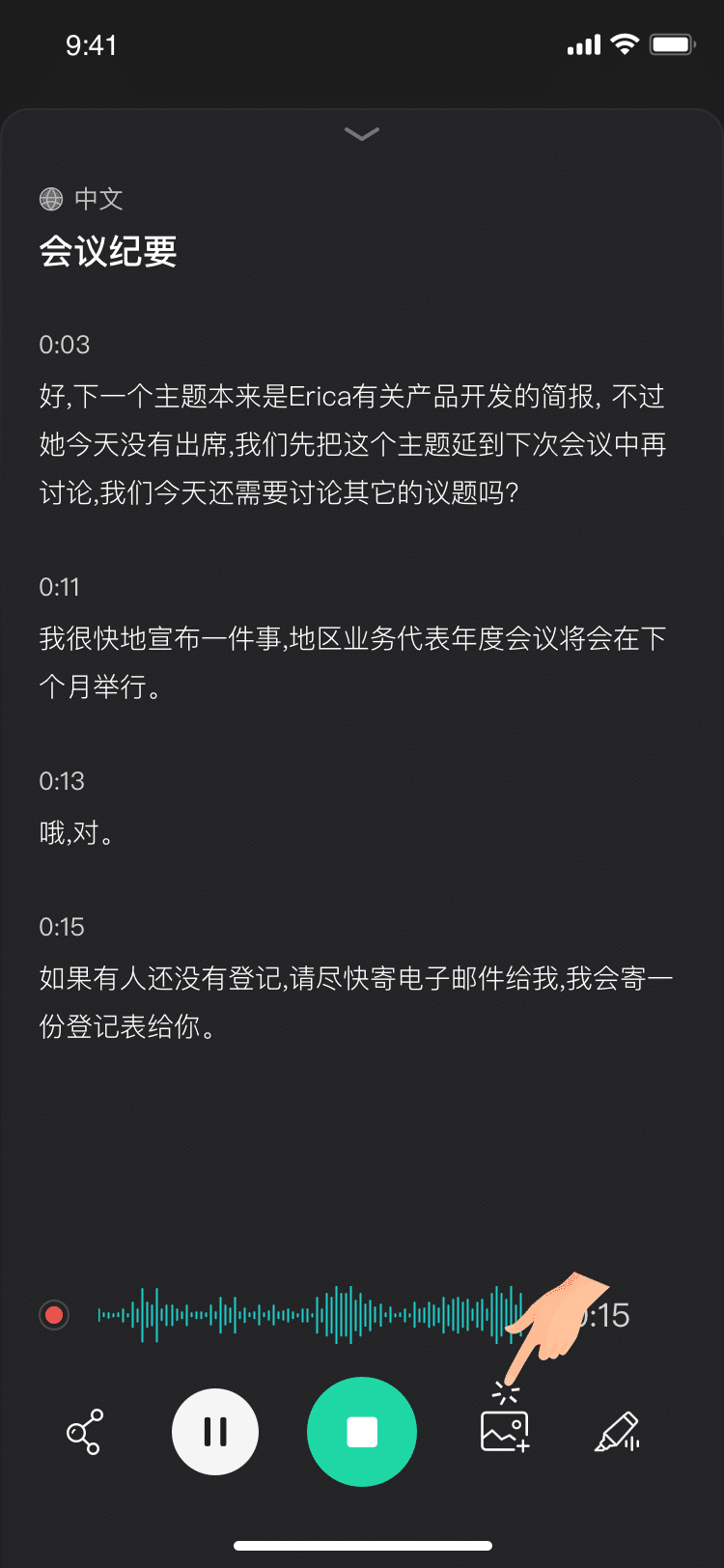Share the recording
Screen dimensions: 724x1568
[84, 1432]
